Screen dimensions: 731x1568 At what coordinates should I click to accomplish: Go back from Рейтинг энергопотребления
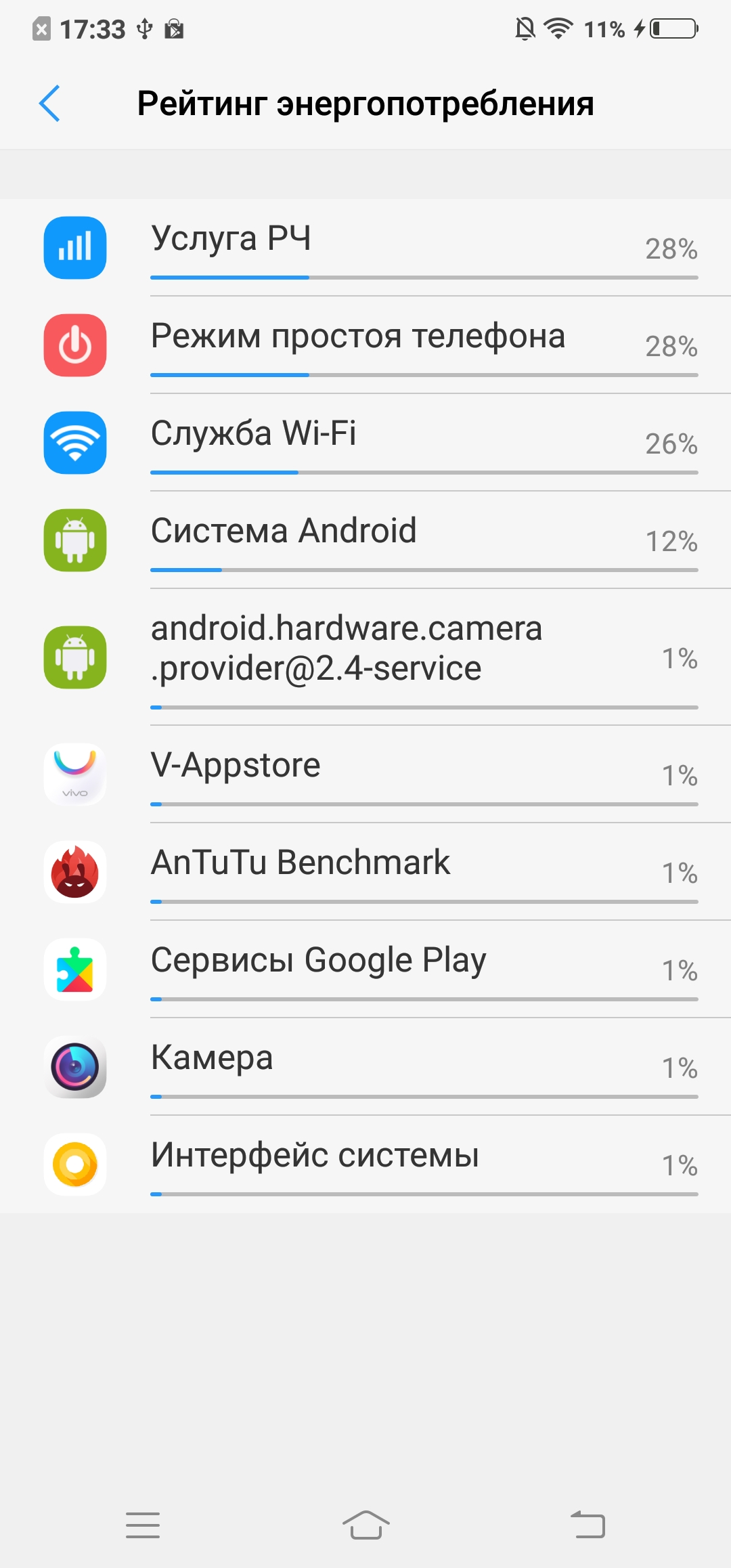coord(49,104)
